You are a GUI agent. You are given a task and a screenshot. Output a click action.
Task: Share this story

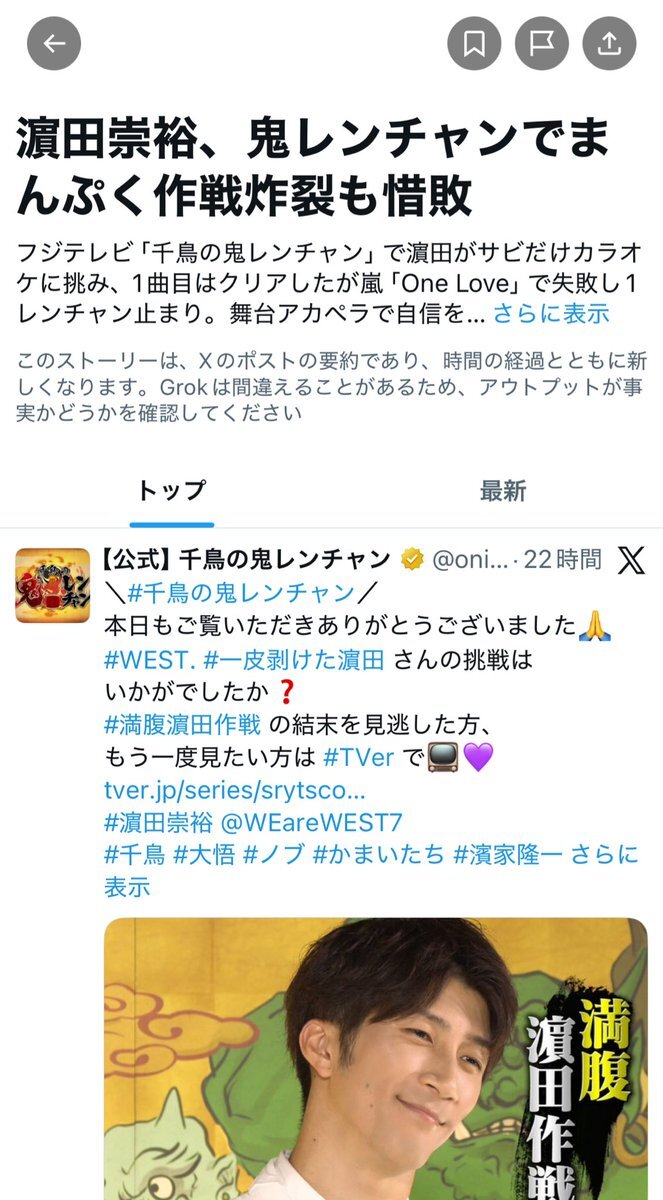pyautogui.click(x=609, y=44)
